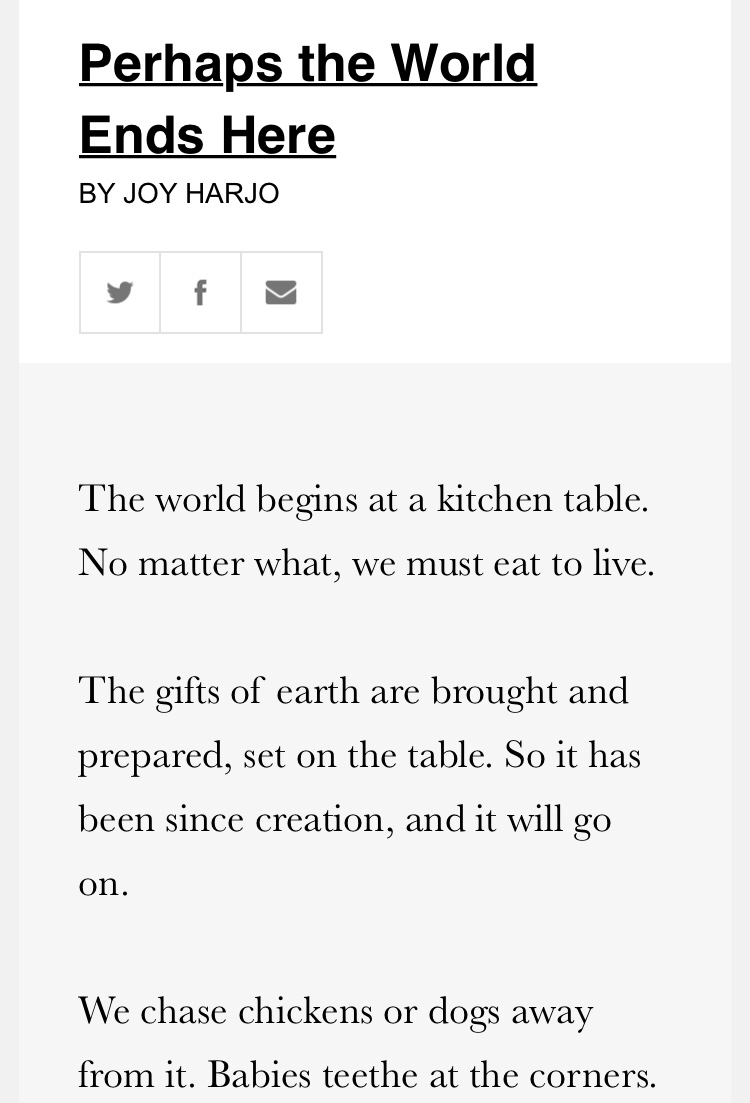The width and height of the screenshot is (750, 1103).
Task: Share this poem on Facebook
Action: click(200, 292)
